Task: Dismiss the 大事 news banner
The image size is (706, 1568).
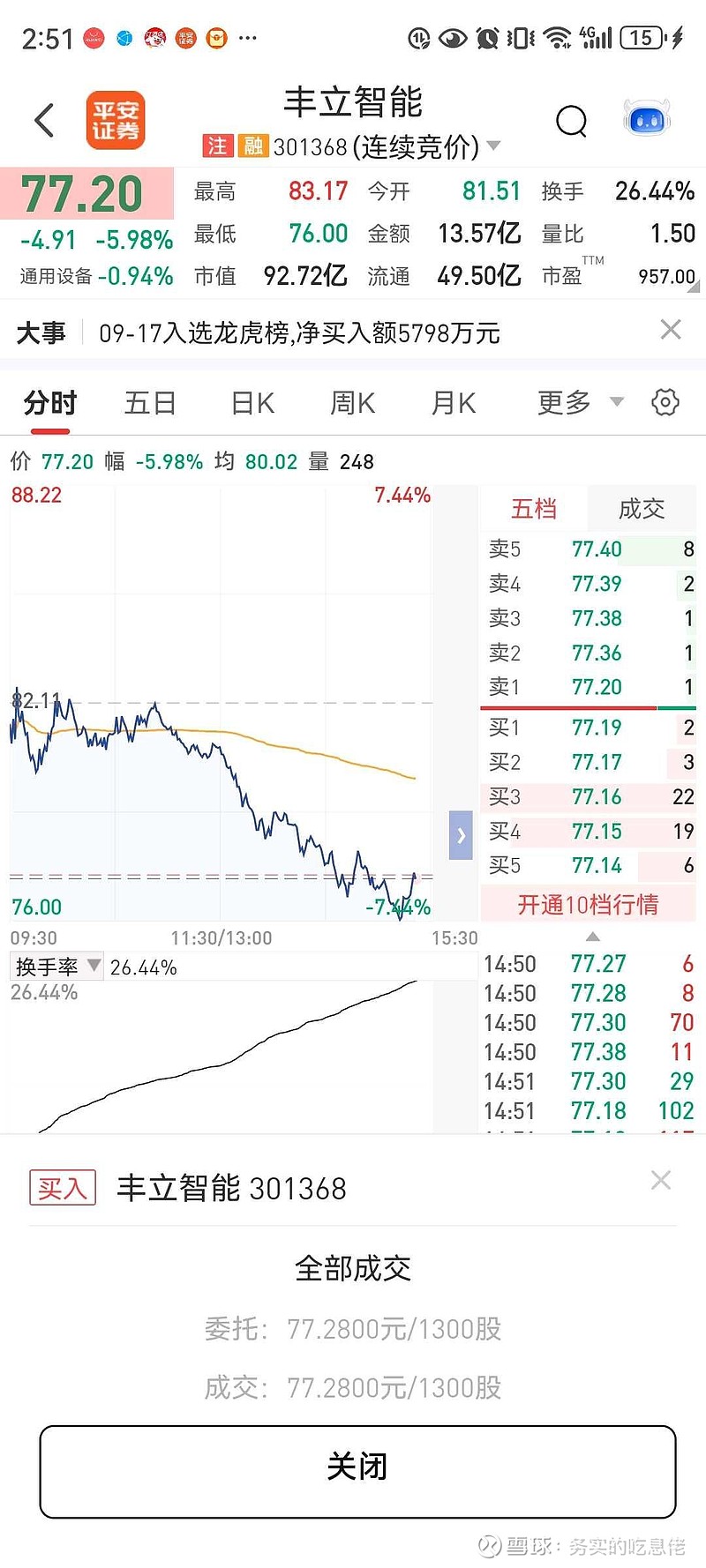Action: point(671,330)
